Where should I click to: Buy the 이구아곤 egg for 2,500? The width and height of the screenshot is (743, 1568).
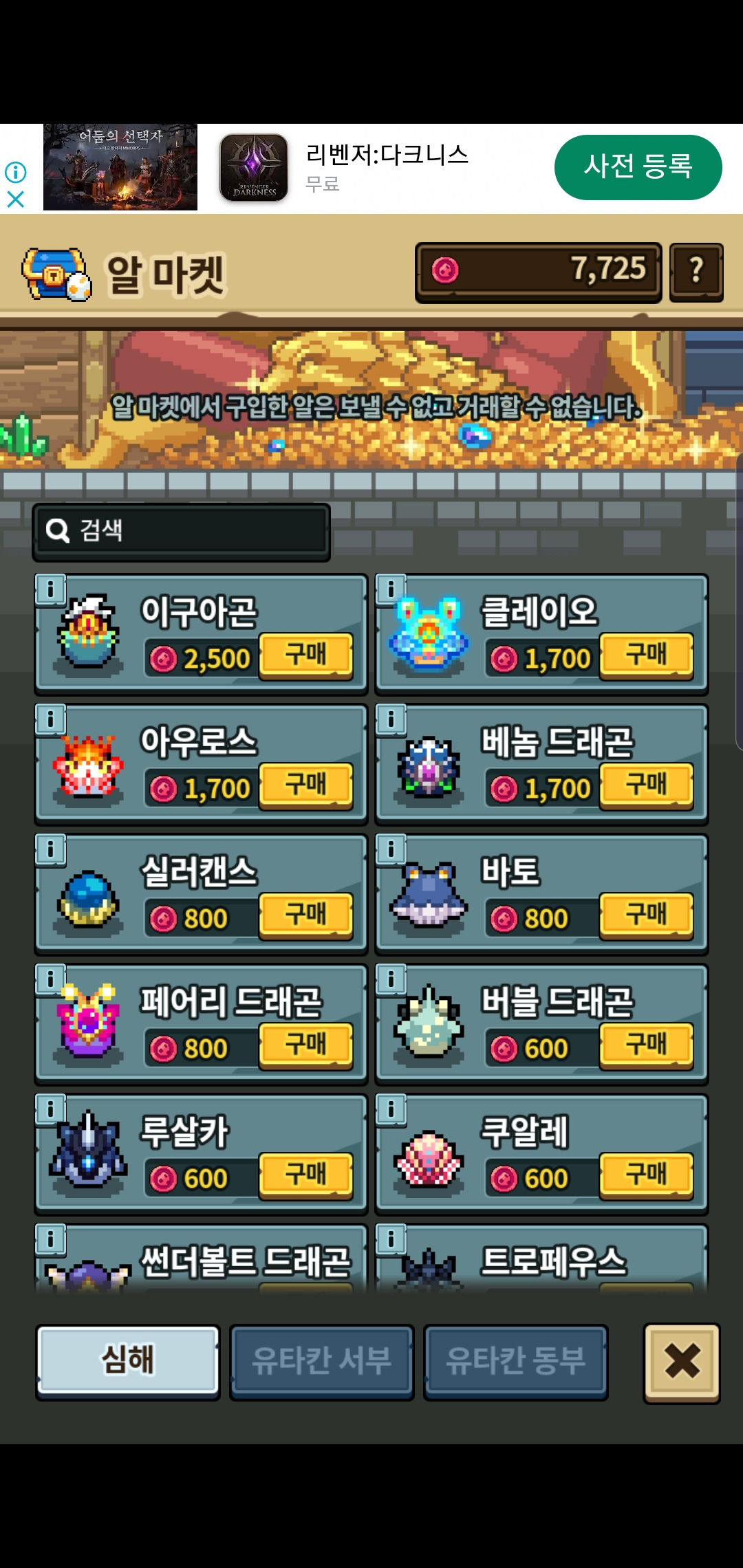tap(306, 655)
